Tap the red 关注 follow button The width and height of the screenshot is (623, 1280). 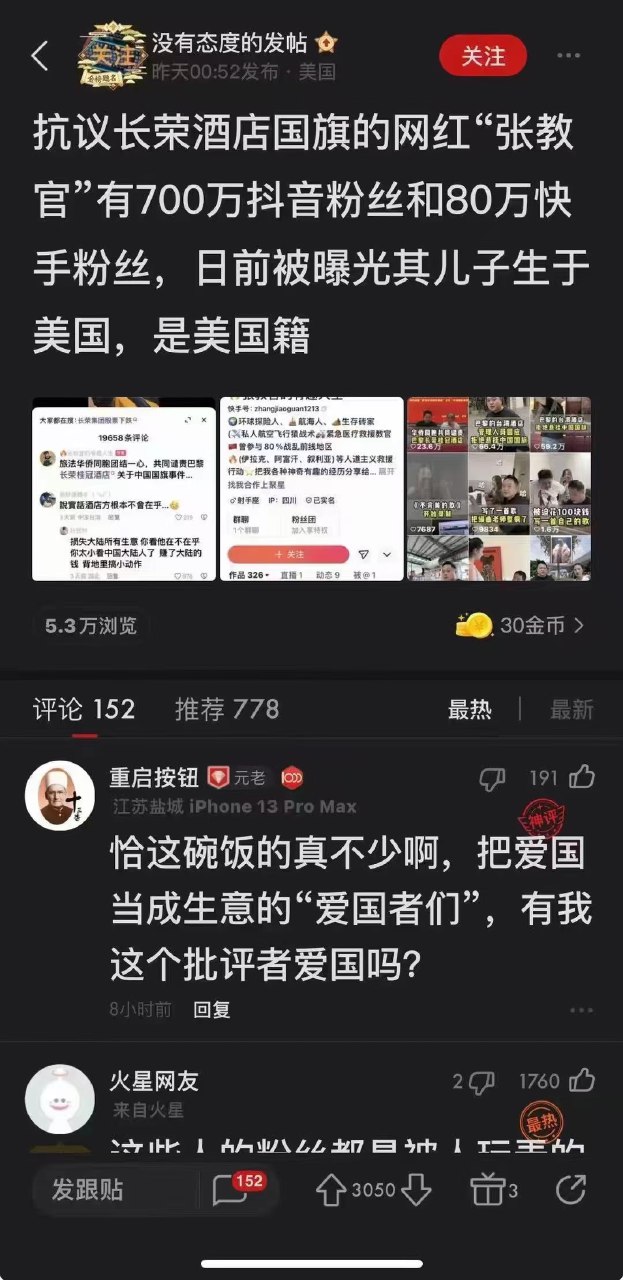(483, 57)
